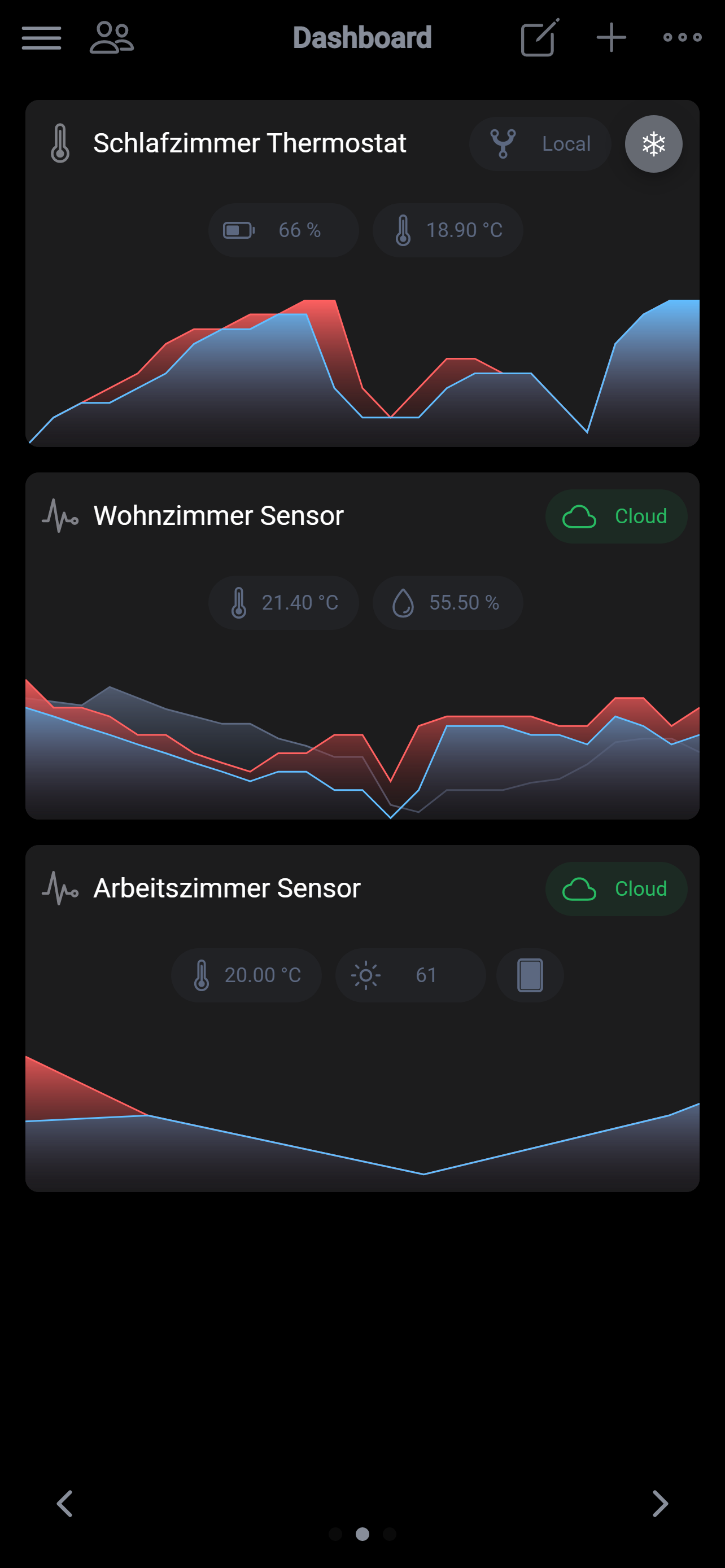Select the 18.90 °C temperature chip
The width and height of the screenshot is (725, 1568).
pos(447,230)
